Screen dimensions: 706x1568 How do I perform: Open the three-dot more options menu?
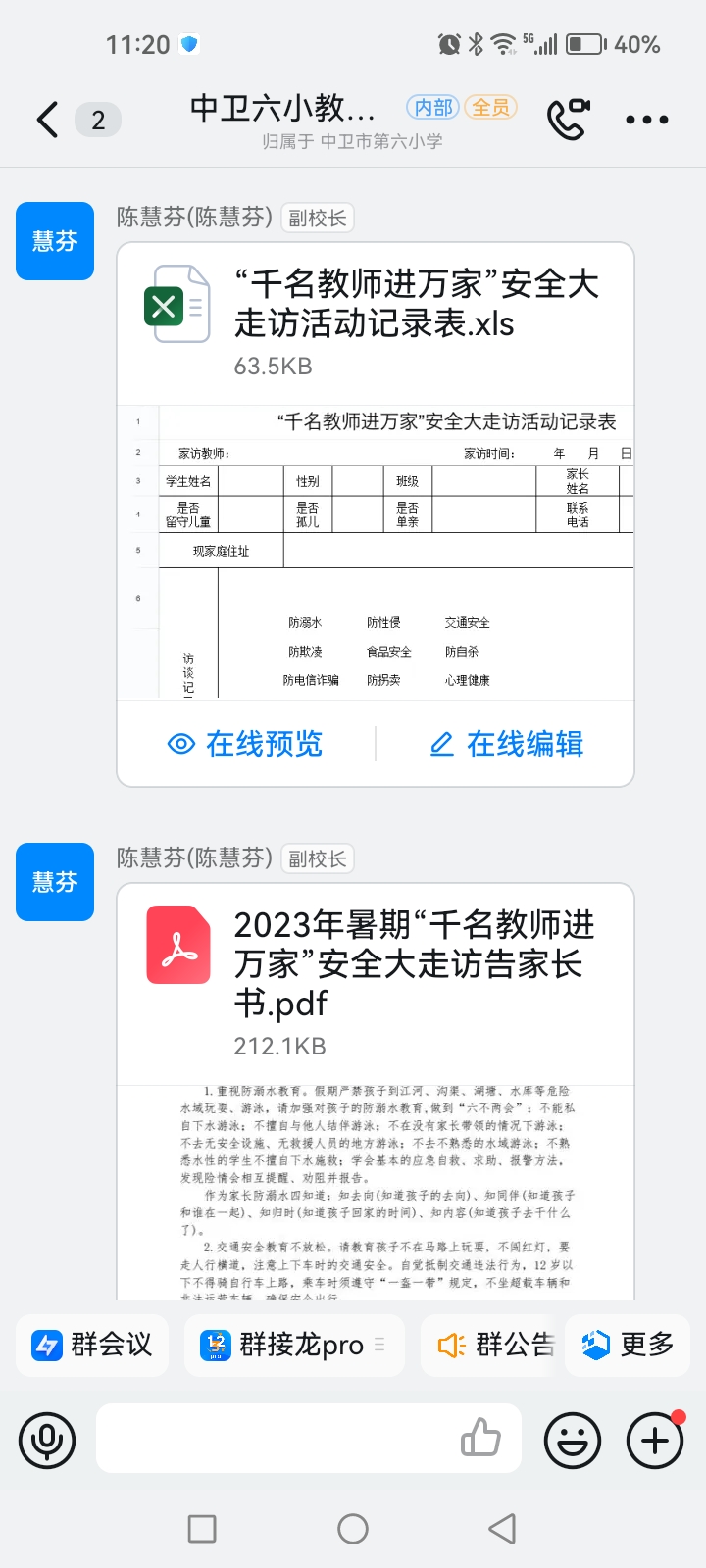coord(646,120)
